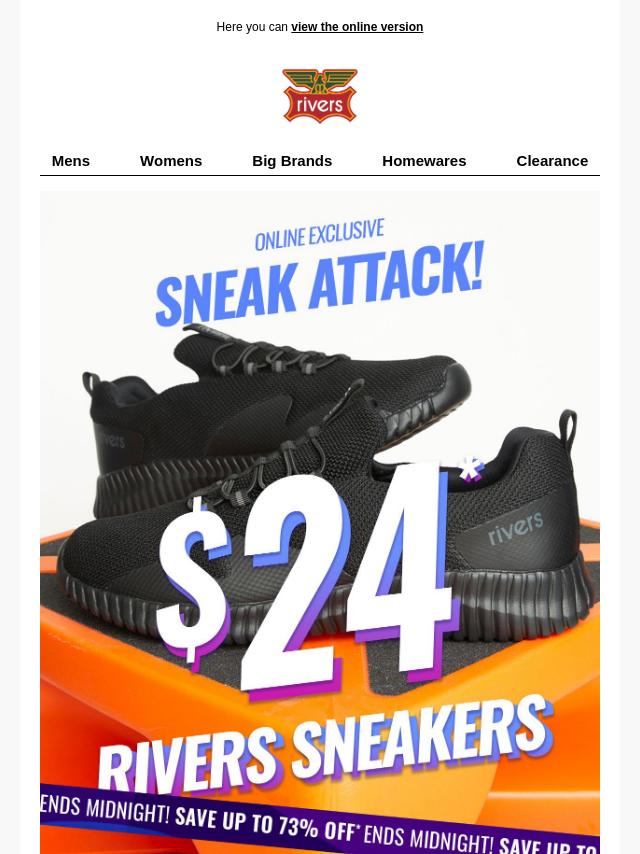Viewport: 640px width, 854px height.
Task: Visit the Homewares category
Action: coord(424,161)
